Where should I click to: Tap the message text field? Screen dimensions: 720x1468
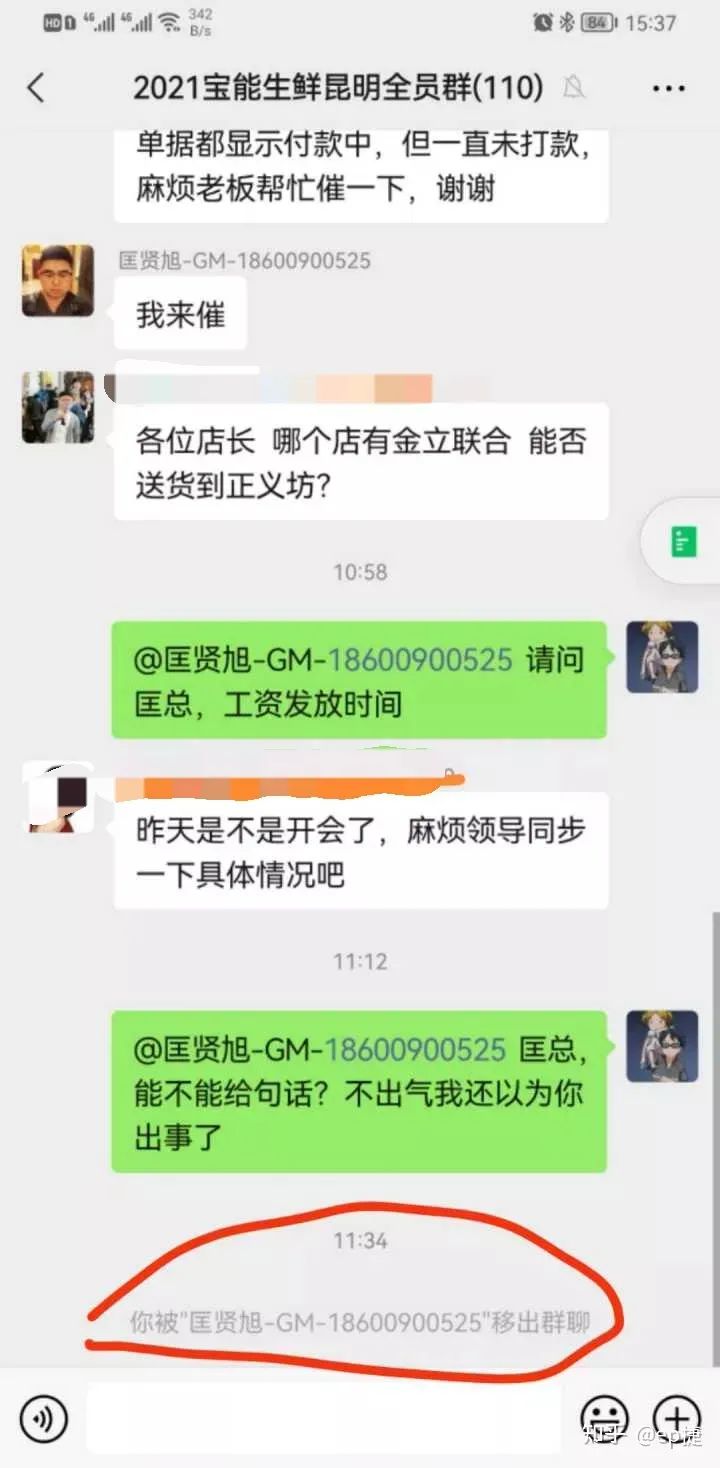(323, 1418)
